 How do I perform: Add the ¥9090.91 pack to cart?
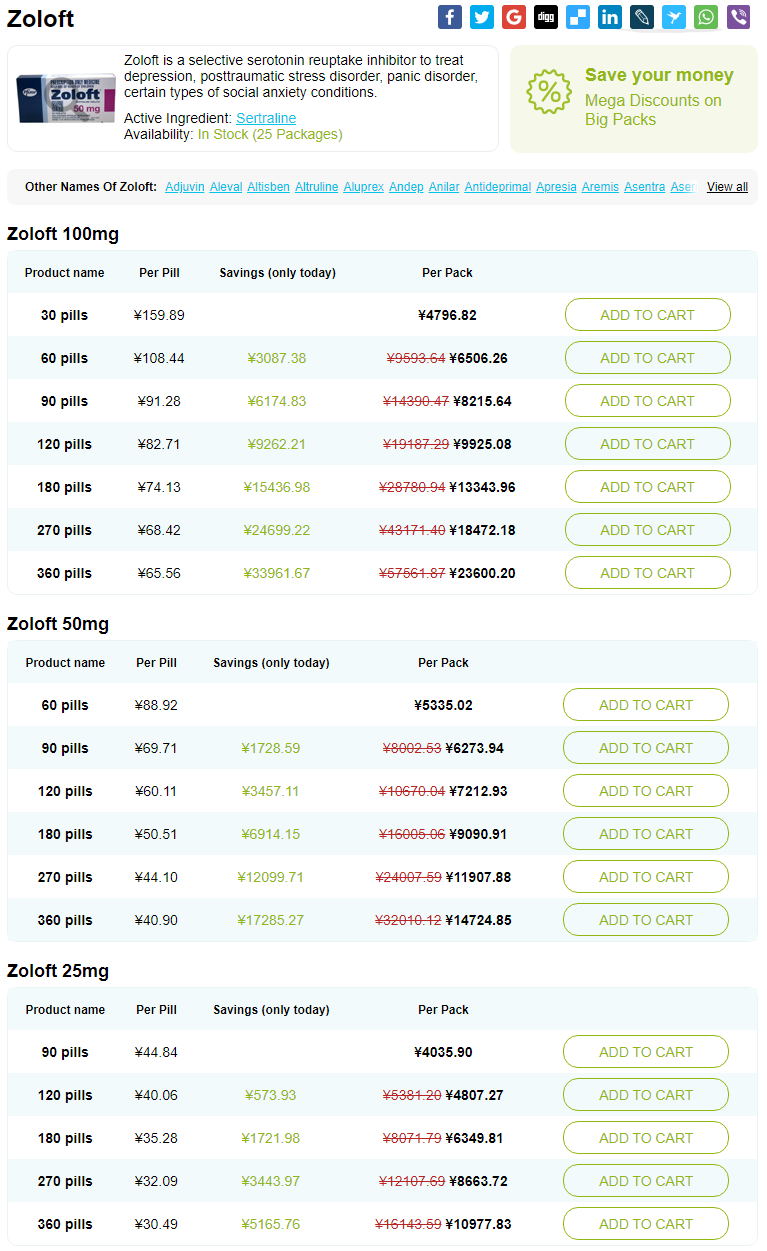(x=646, y=834)
